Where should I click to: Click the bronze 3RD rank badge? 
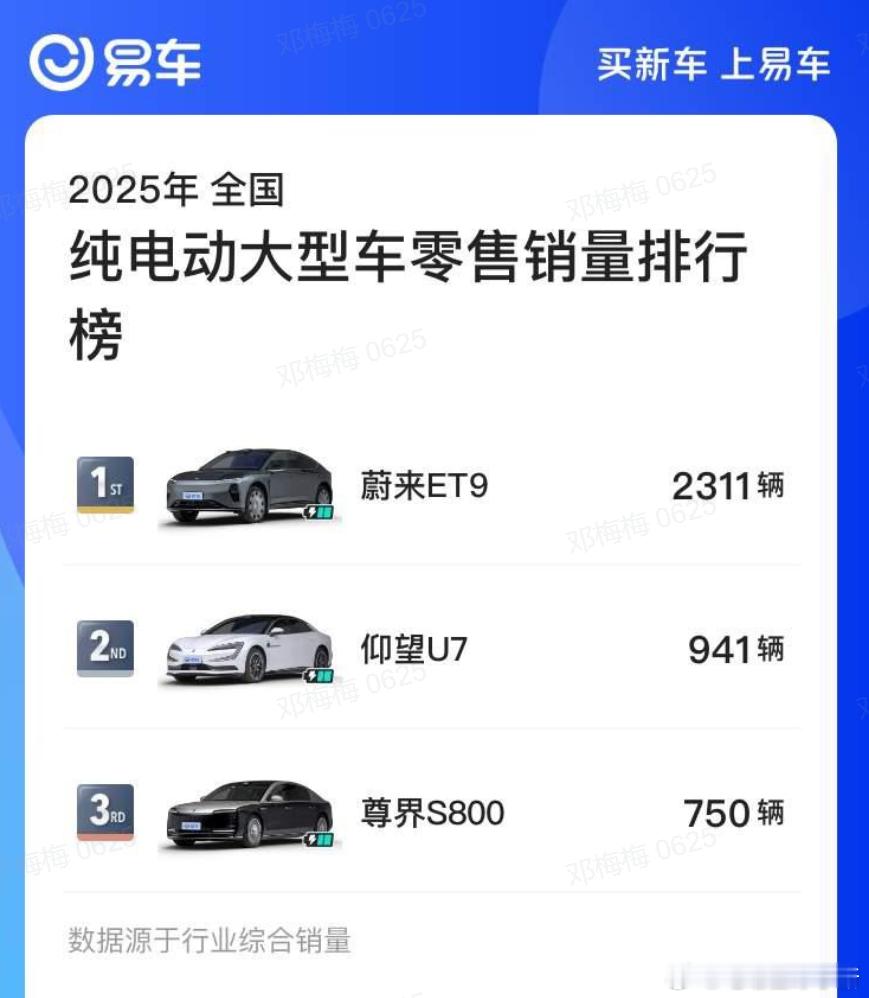click(106, 814)
